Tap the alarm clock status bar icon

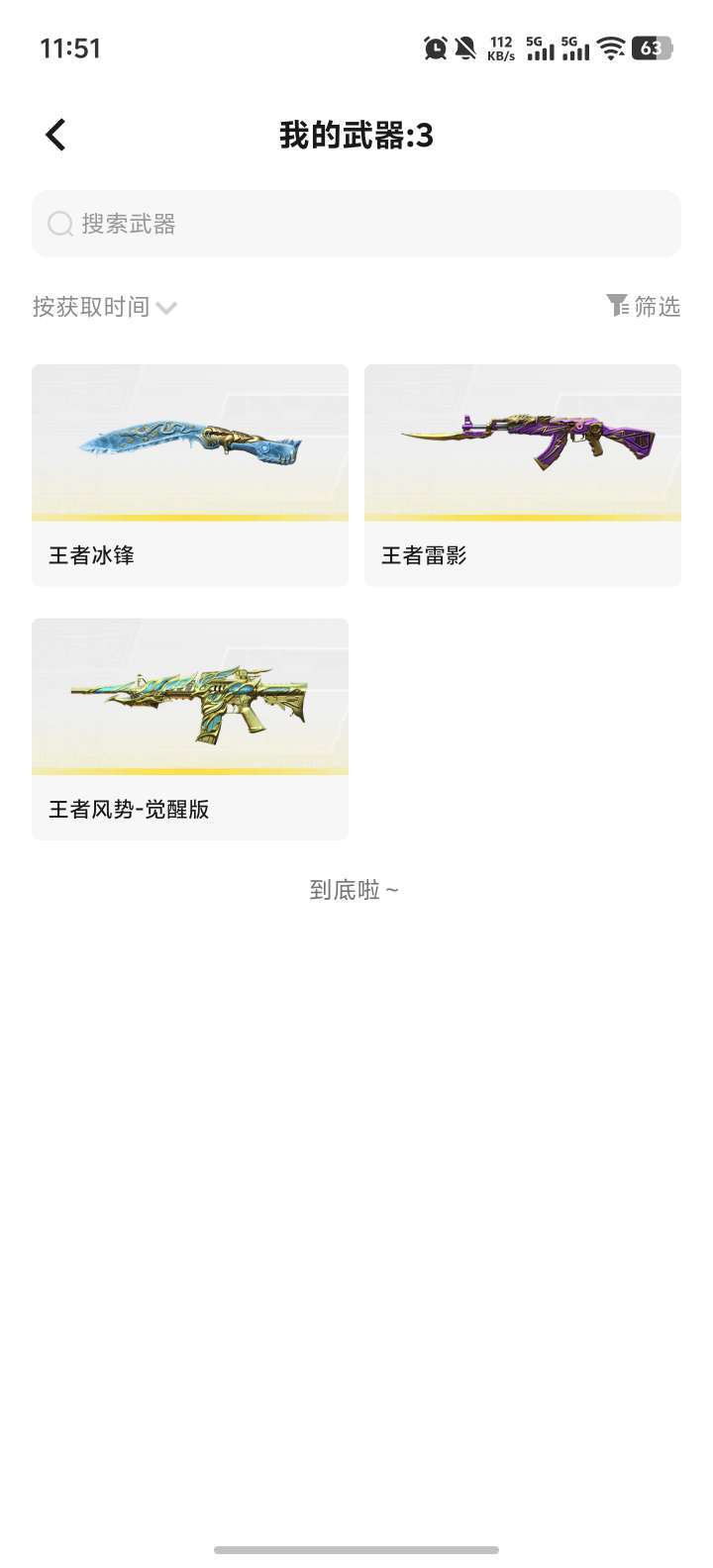click(x=436, y=48)
